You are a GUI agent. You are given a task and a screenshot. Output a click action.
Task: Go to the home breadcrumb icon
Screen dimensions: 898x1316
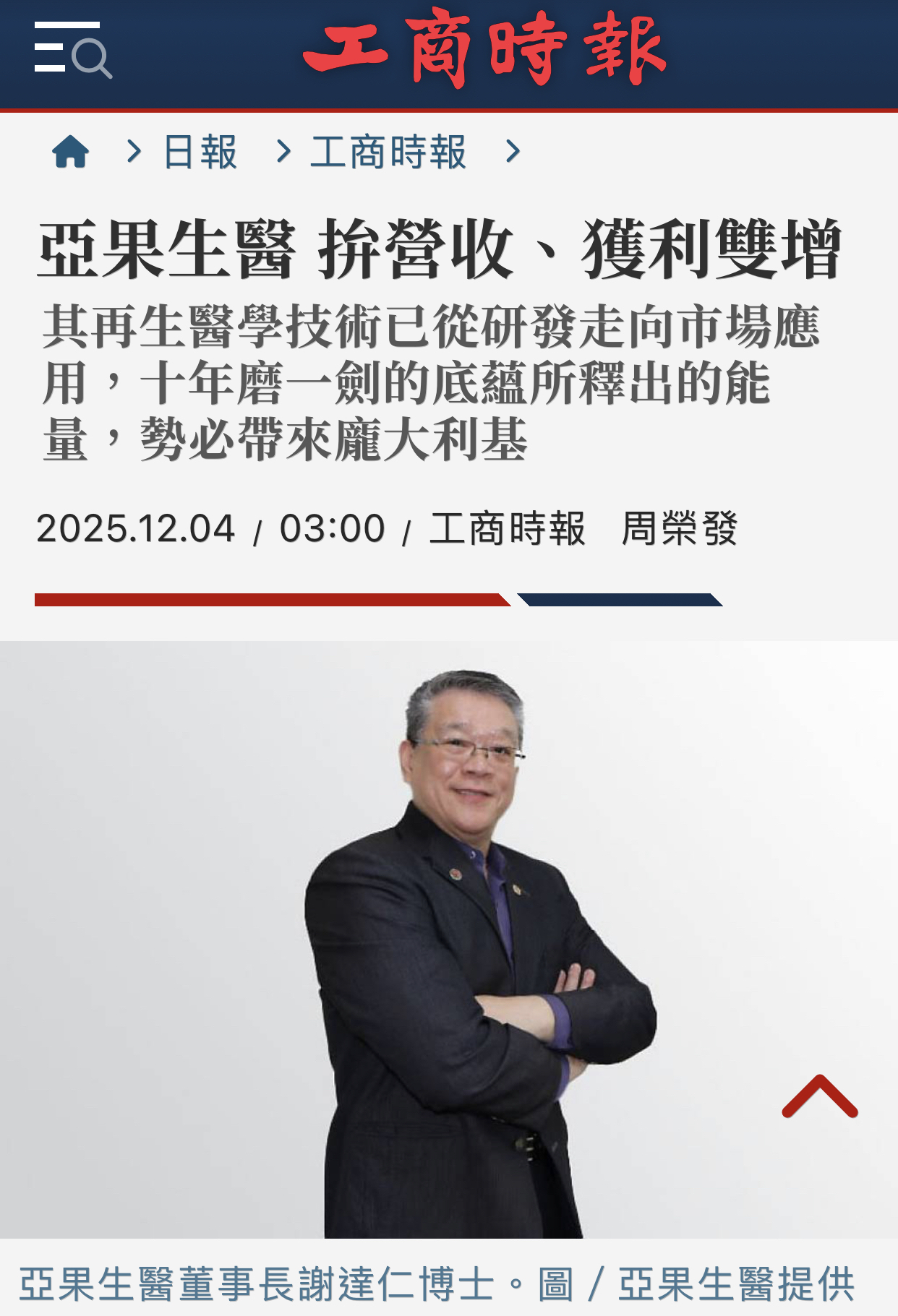pyautogui.click(x=70, y=152)
